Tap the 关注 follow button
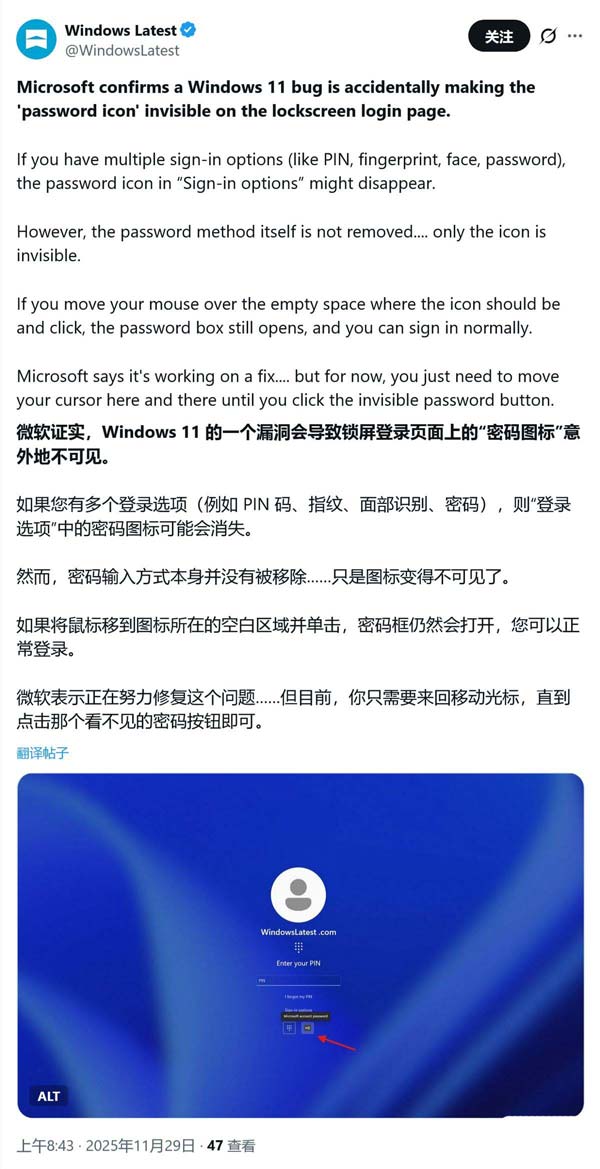This screenshot has height=1169, width=600. coord(498,37)
